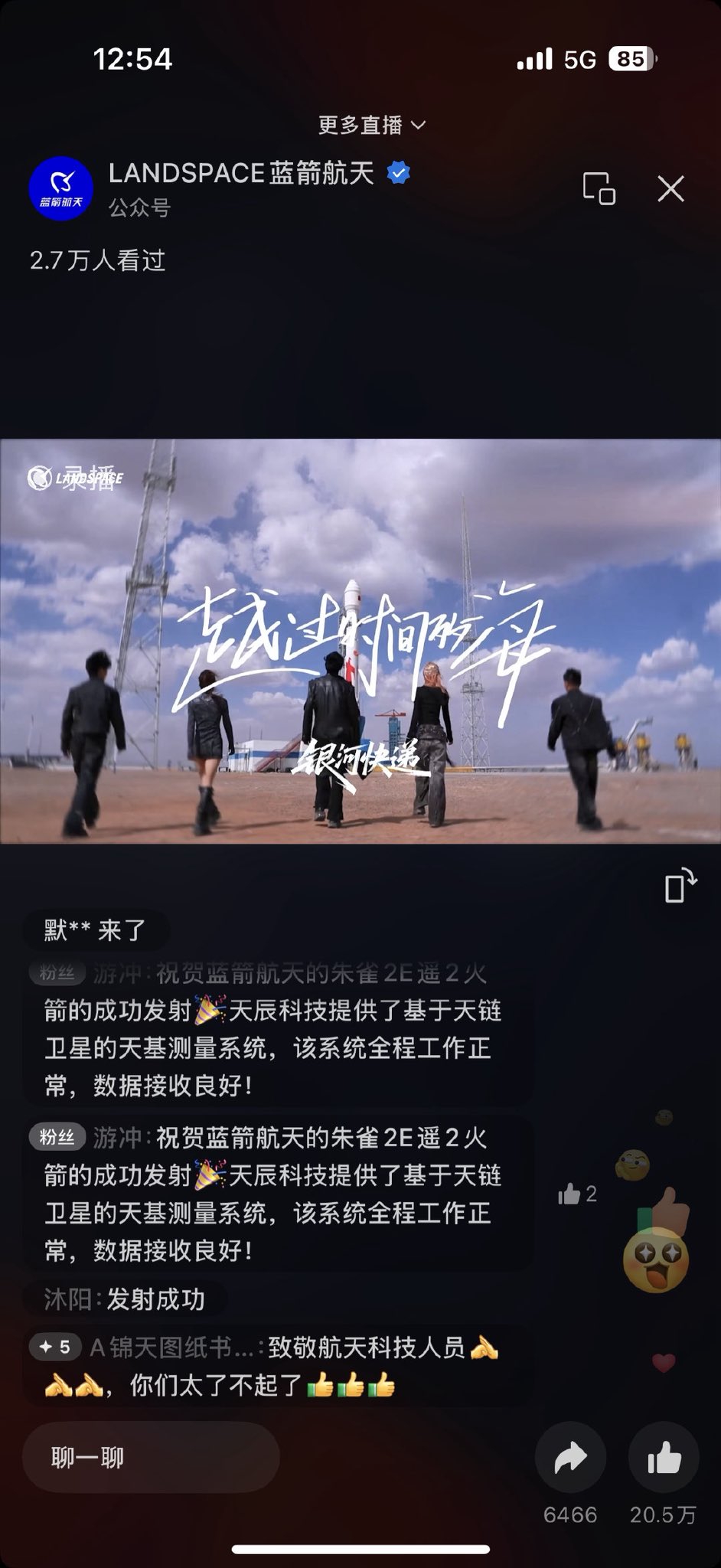Image resolution: width=721 pixels, height=1568 pixels.
Task: Expand the 更多直播 dropdown
Action: (371, 125)
